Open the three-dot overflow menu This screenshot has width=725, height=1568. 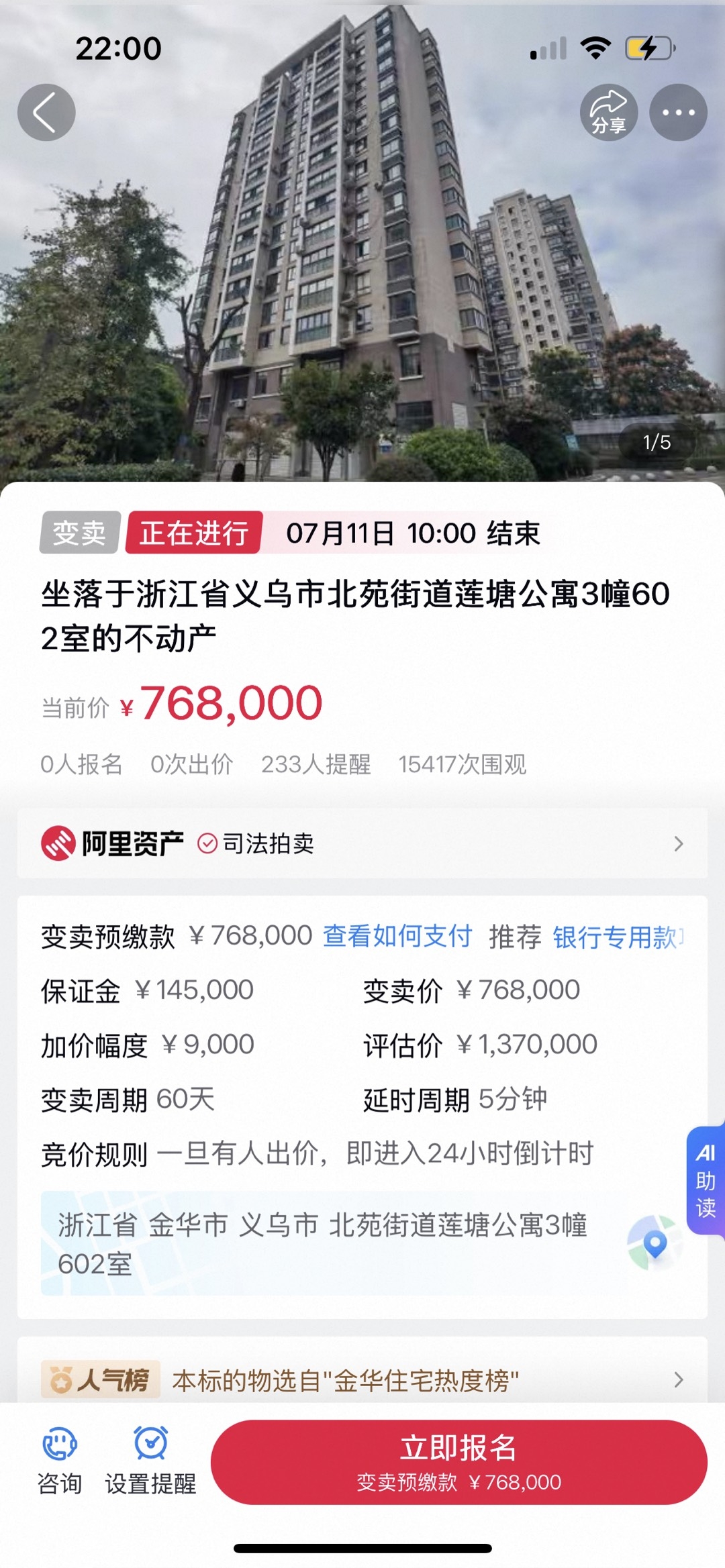tap(678, 112)
